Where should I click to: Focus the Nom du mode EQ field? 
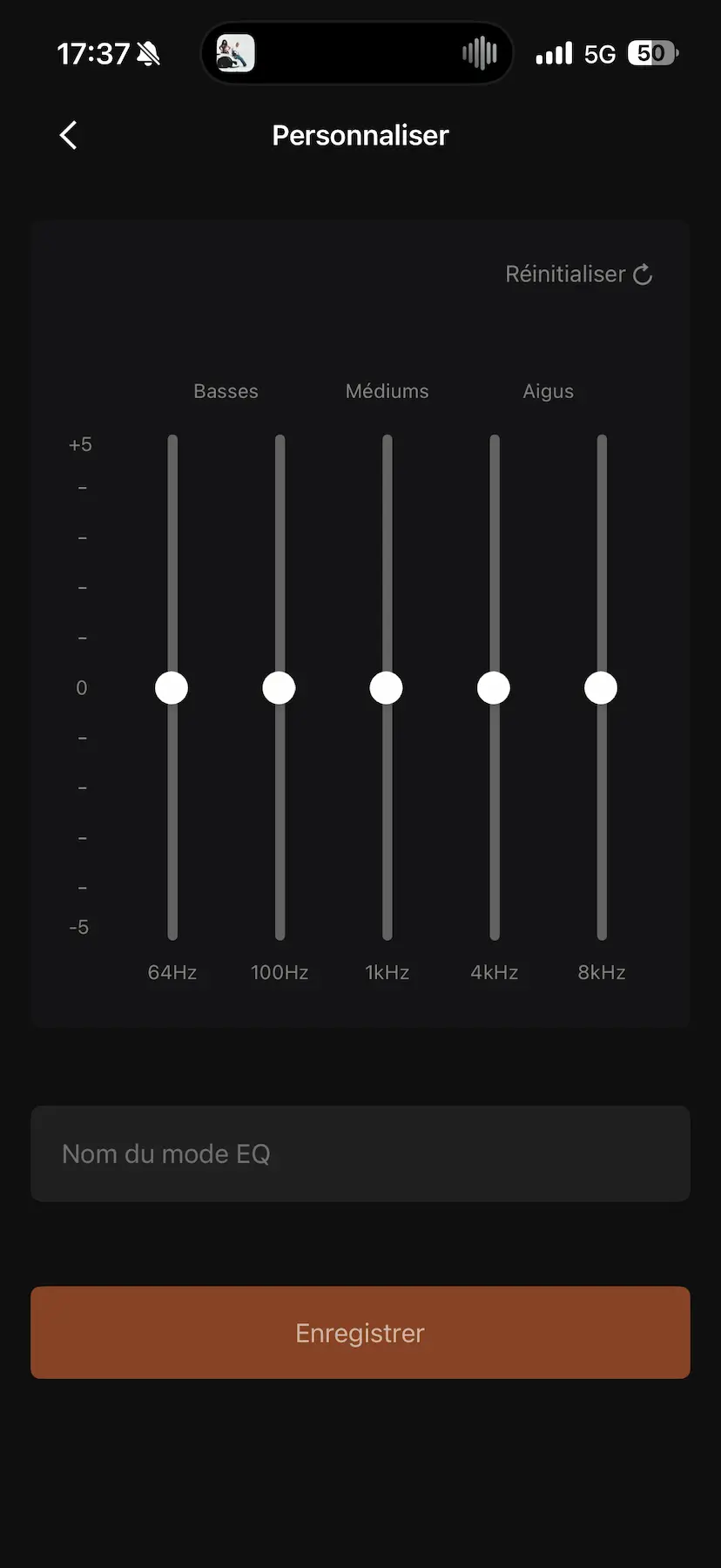point(360,1154)
